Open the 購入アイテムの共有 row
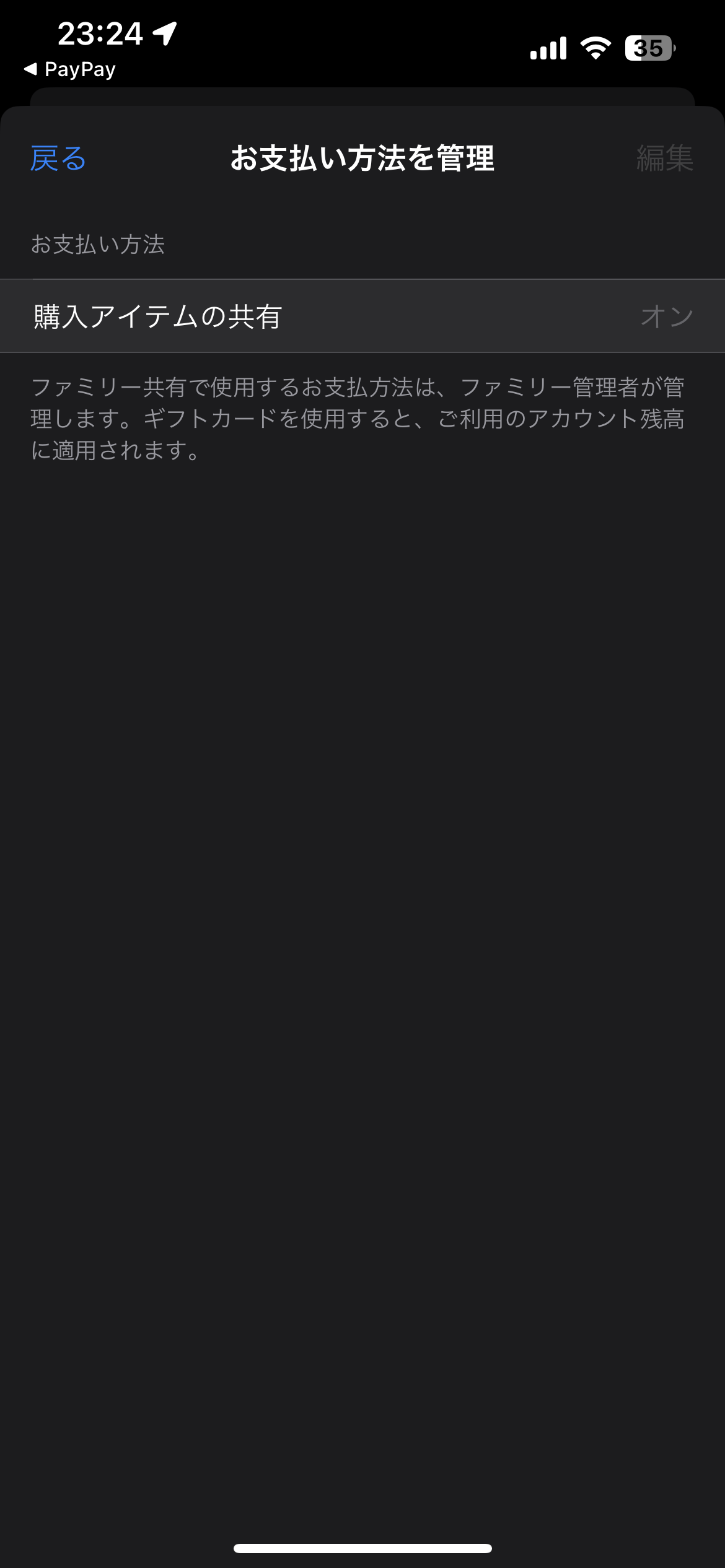Screen dimensions: 725x1568 coord(362,316)
